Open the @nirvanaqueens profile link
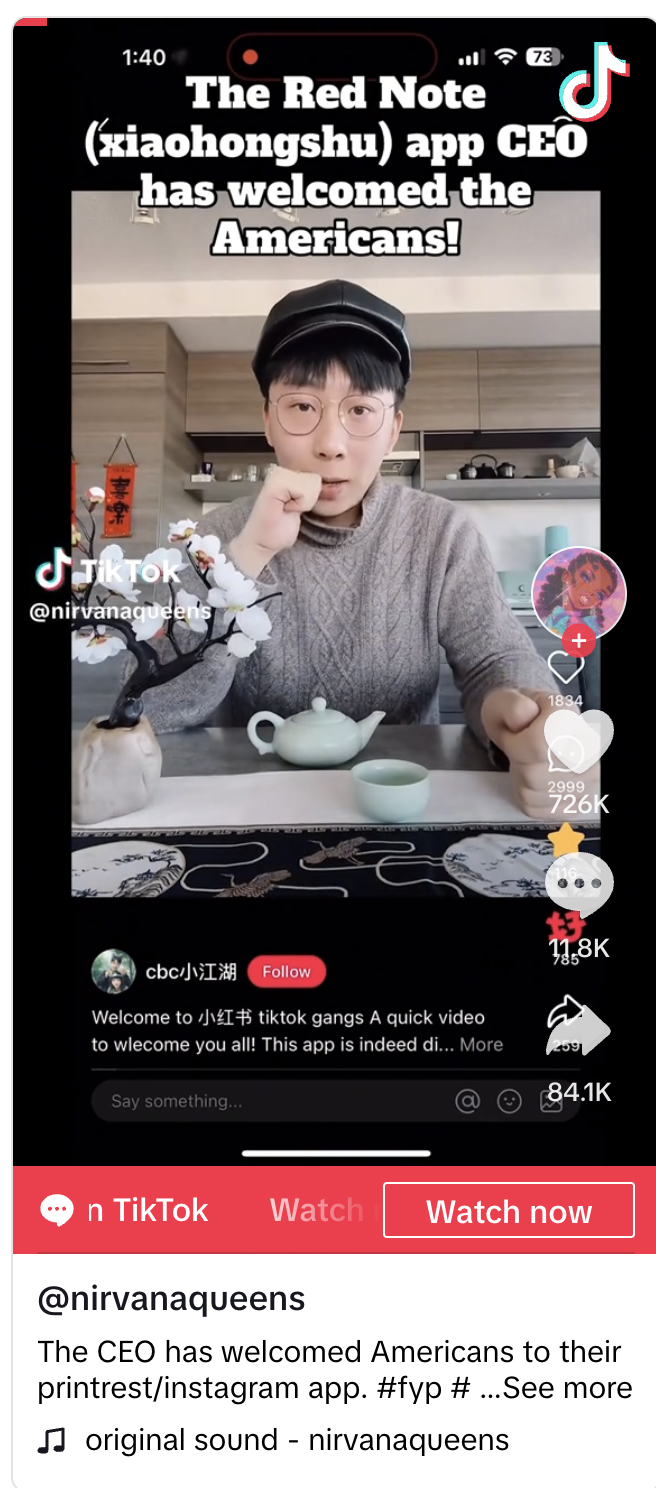The height and width of the screenshot is (1488, 656). point(171,1298)
